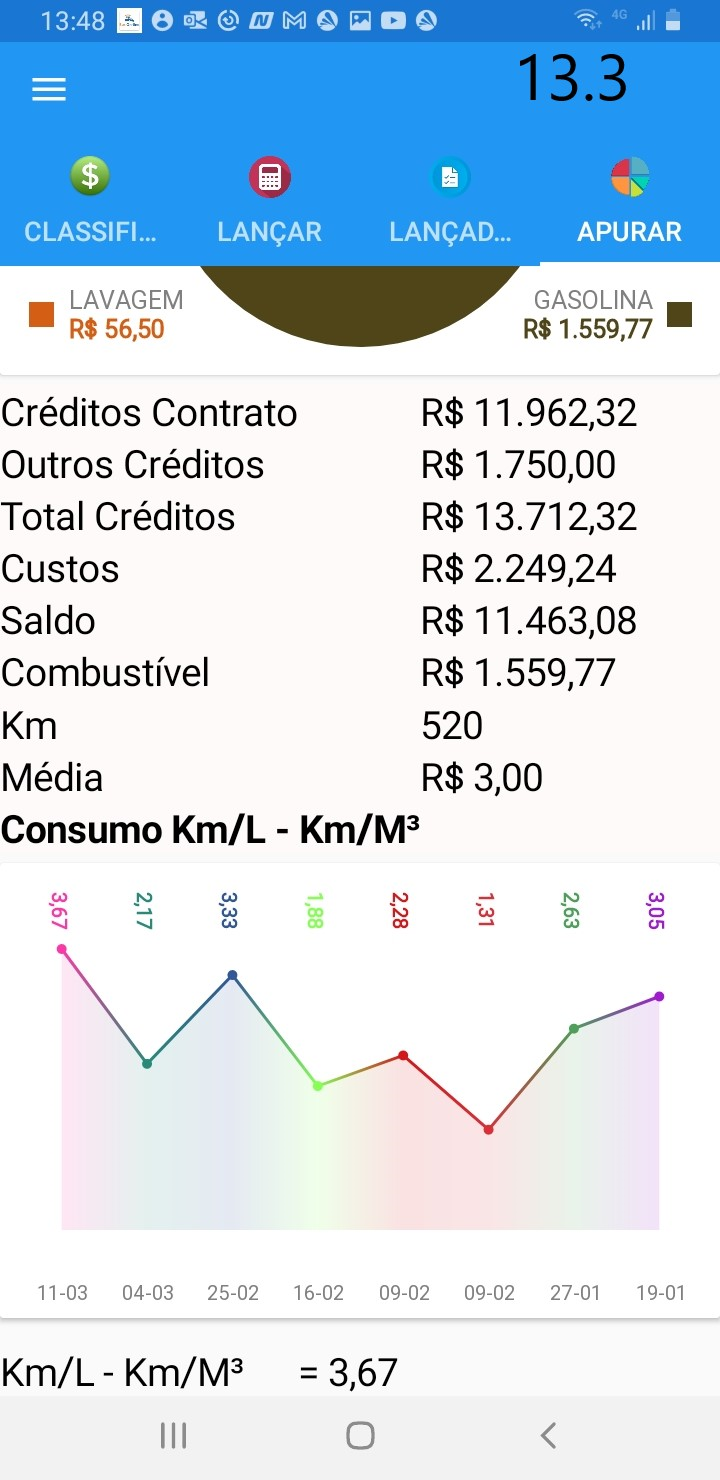720x1480 pixels.
Task: Open recent apps from navigation bar
Action: click(173, 1436)
